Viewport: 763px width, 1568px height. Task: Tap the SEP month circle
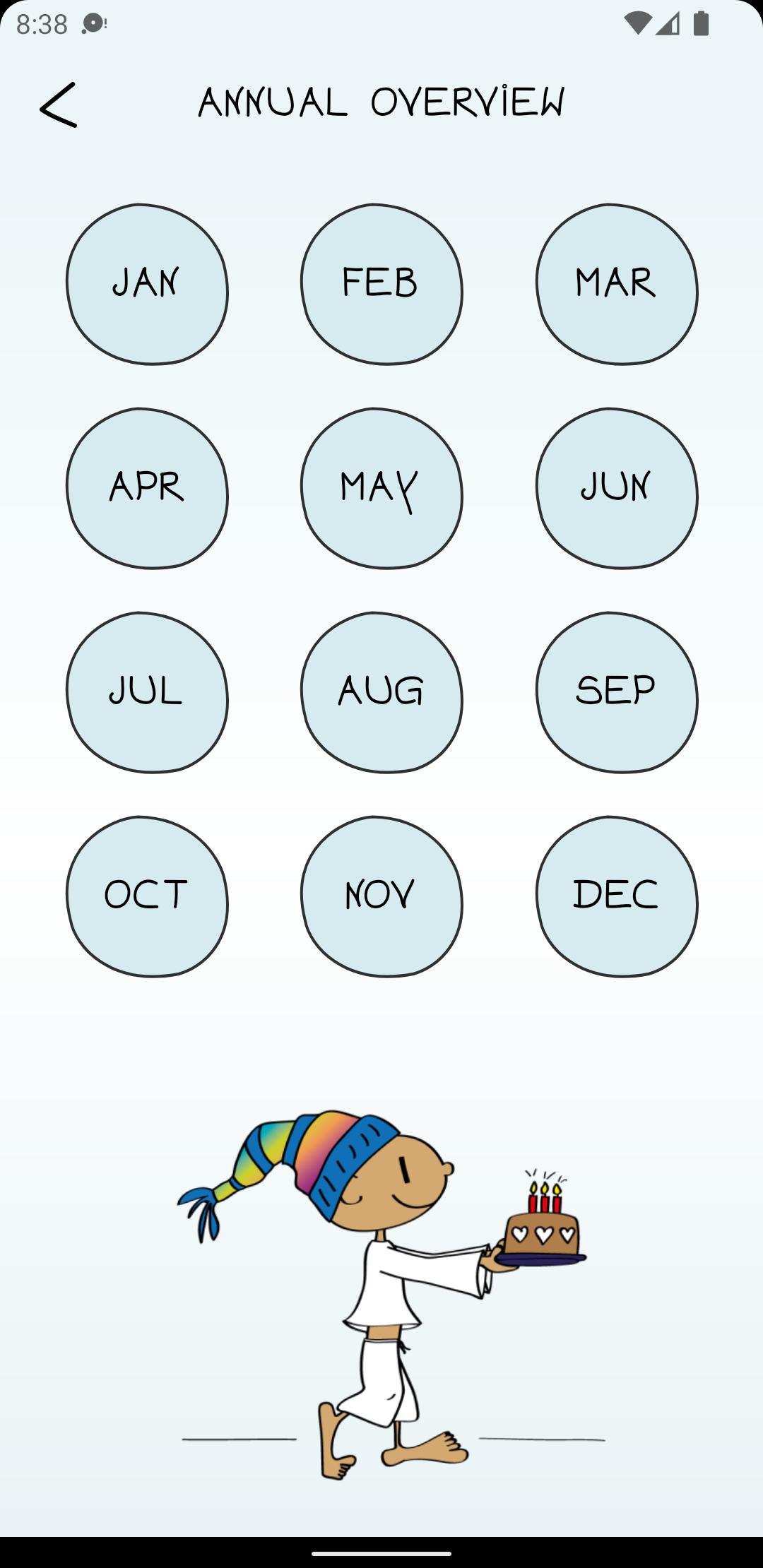pyautogui.click(x=617, y=692)
